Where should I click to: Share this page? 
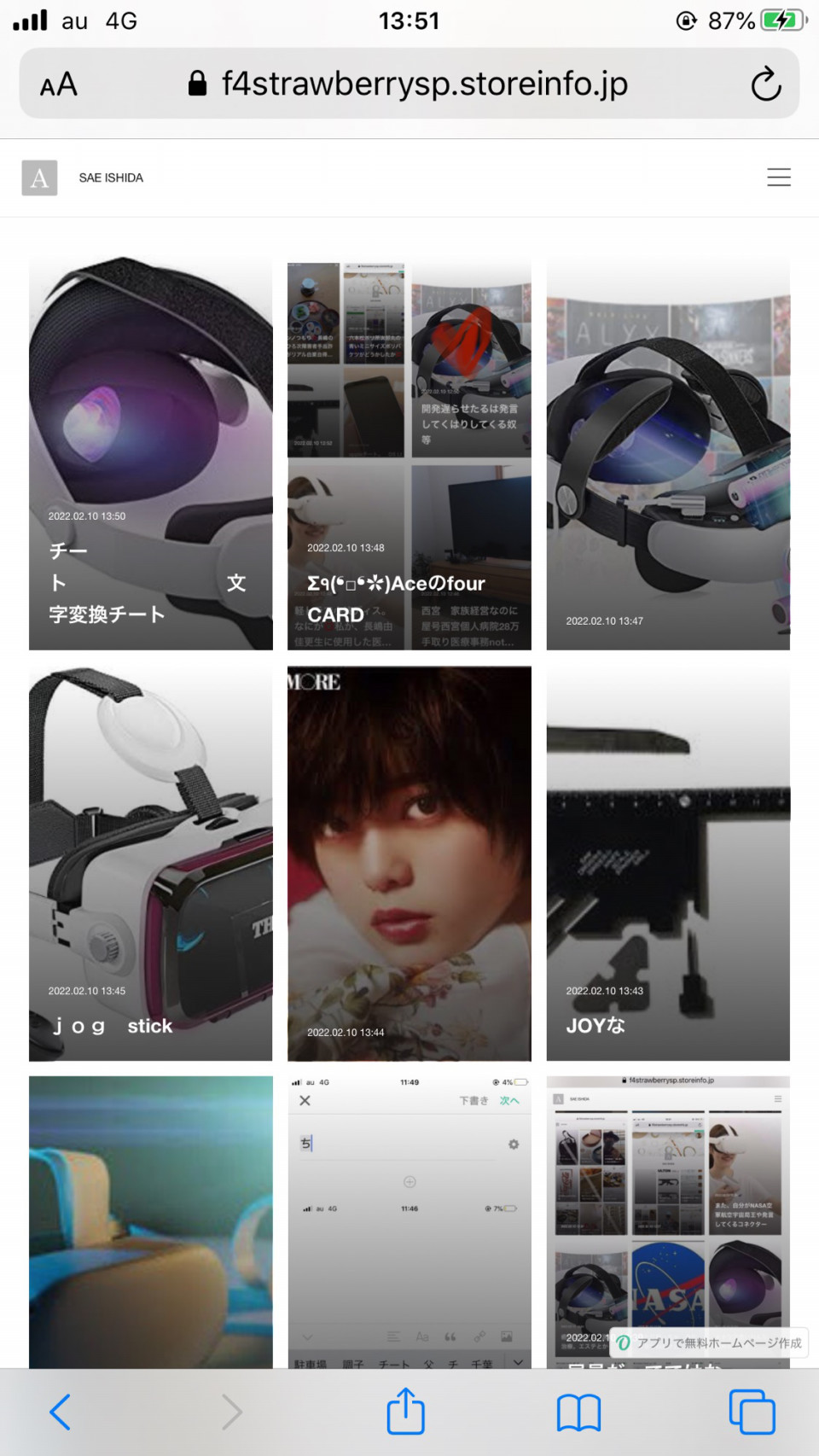[406, 1411]
